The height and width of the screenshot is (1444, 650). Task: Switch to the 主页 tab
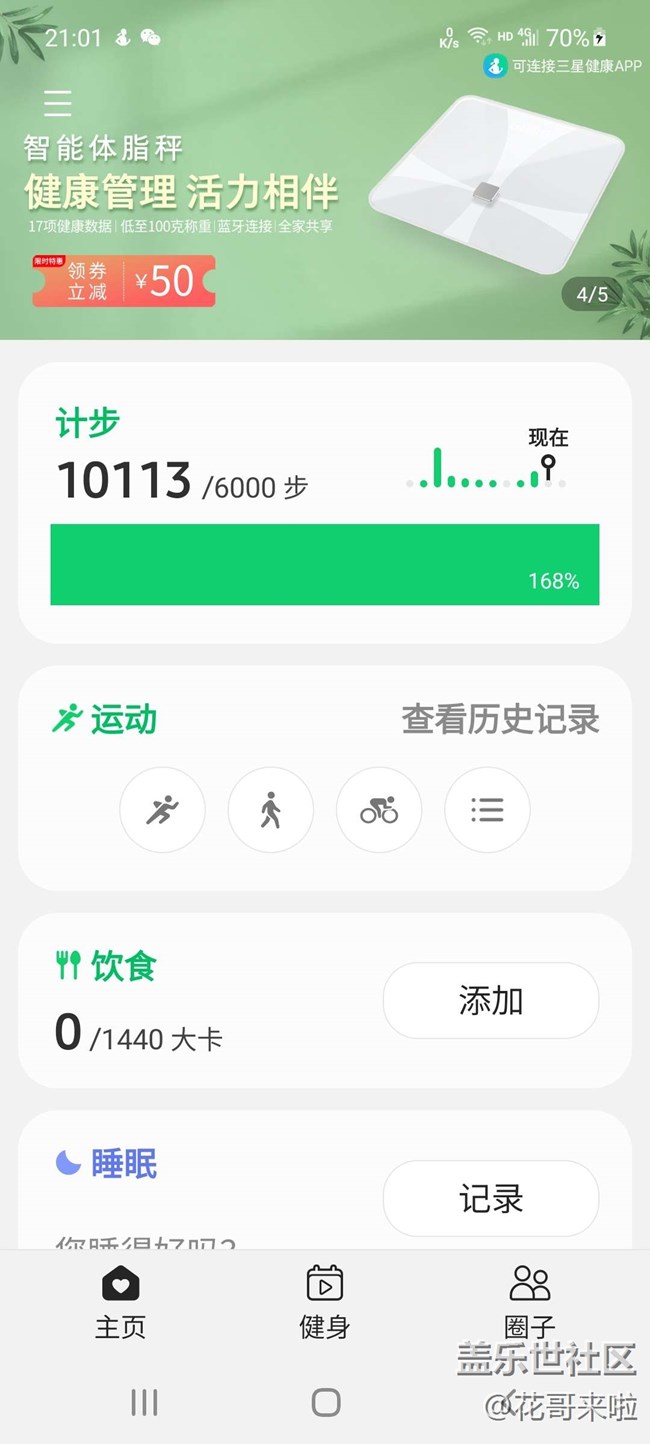(120, 1302)
